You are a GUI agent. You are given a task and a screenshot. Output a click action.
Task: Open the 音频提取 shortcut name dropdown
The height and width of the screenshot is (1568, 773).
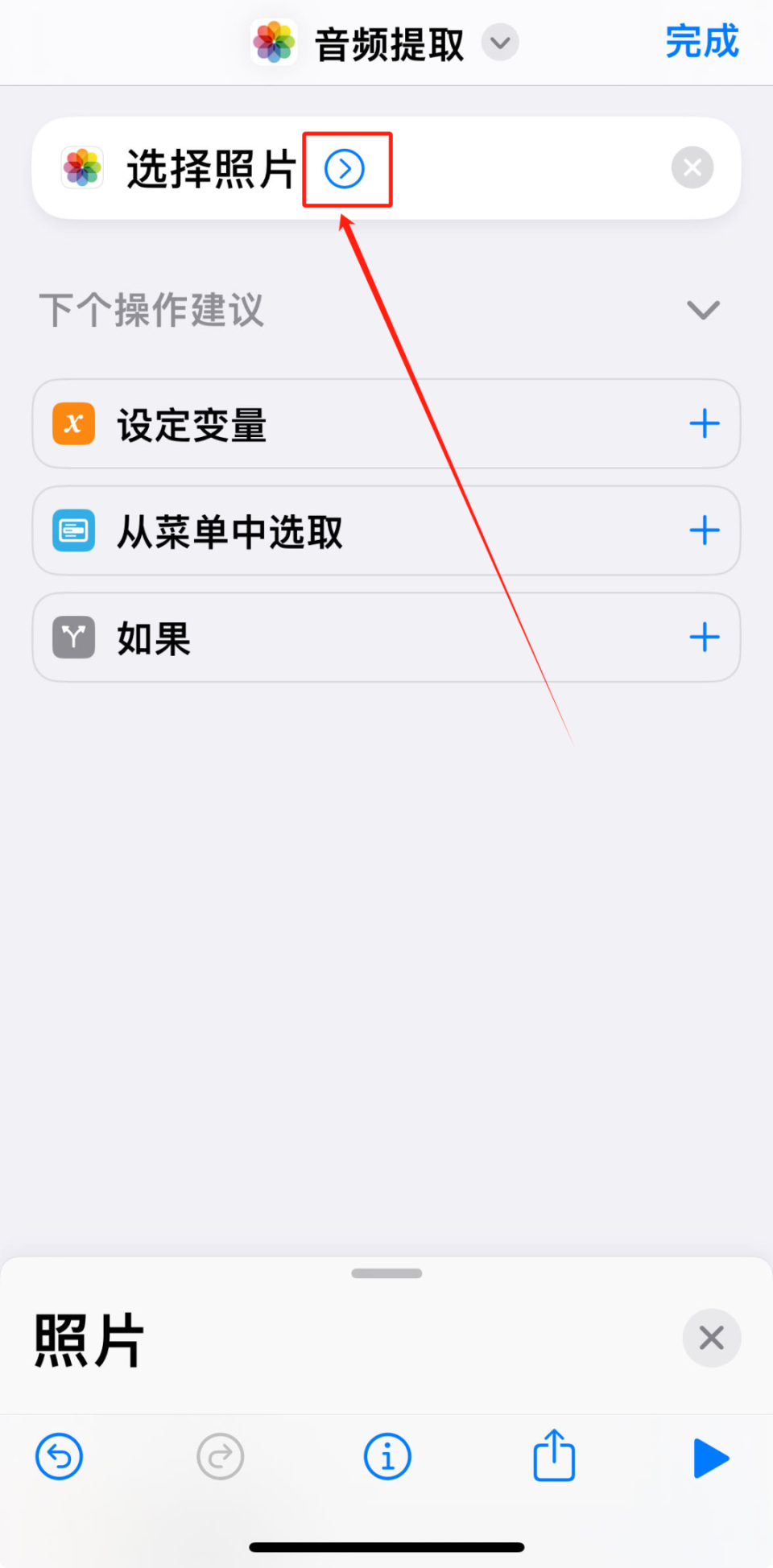coord(499,43)
